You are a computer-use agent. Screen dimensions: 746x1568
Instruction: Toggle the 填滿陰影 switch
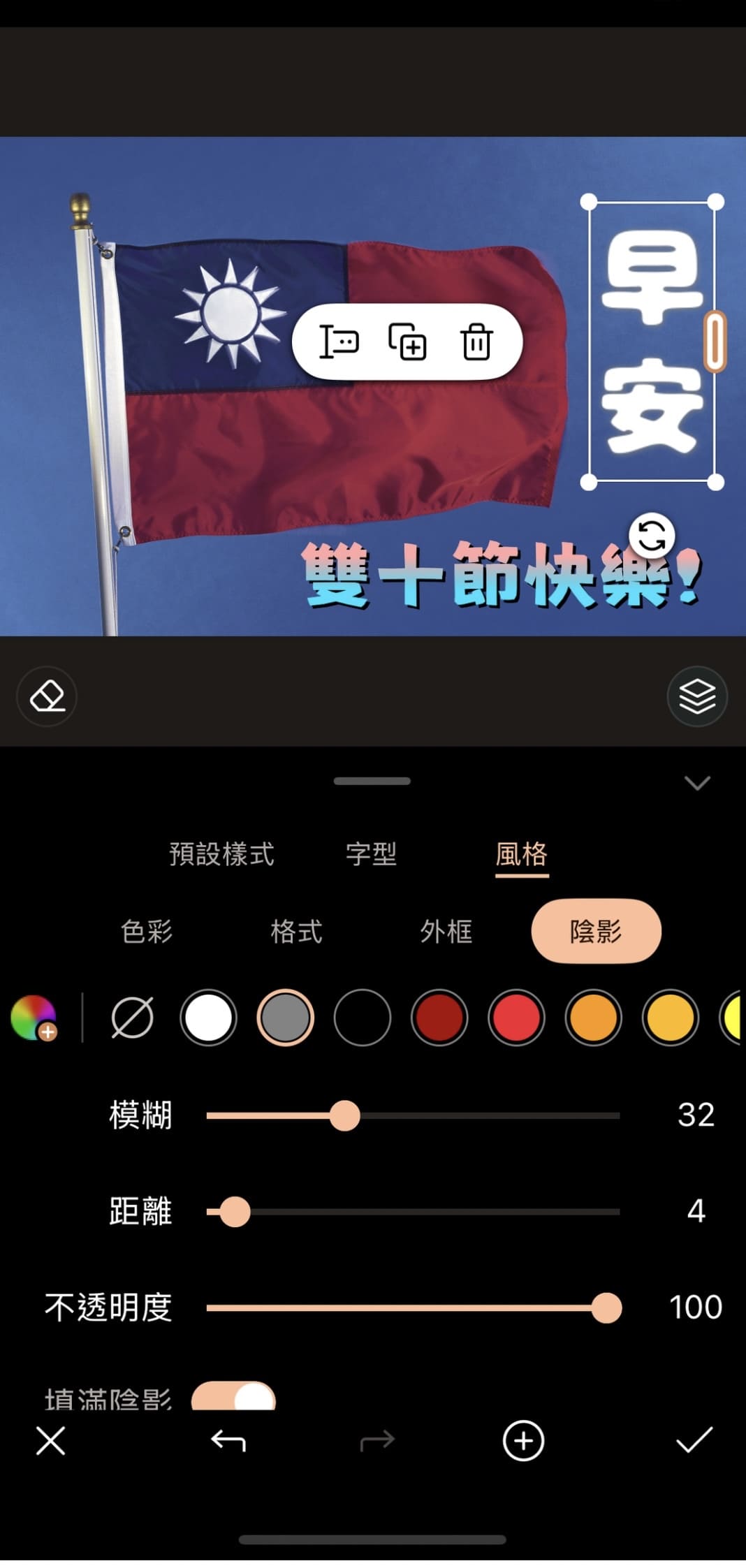click(234, 1397)
